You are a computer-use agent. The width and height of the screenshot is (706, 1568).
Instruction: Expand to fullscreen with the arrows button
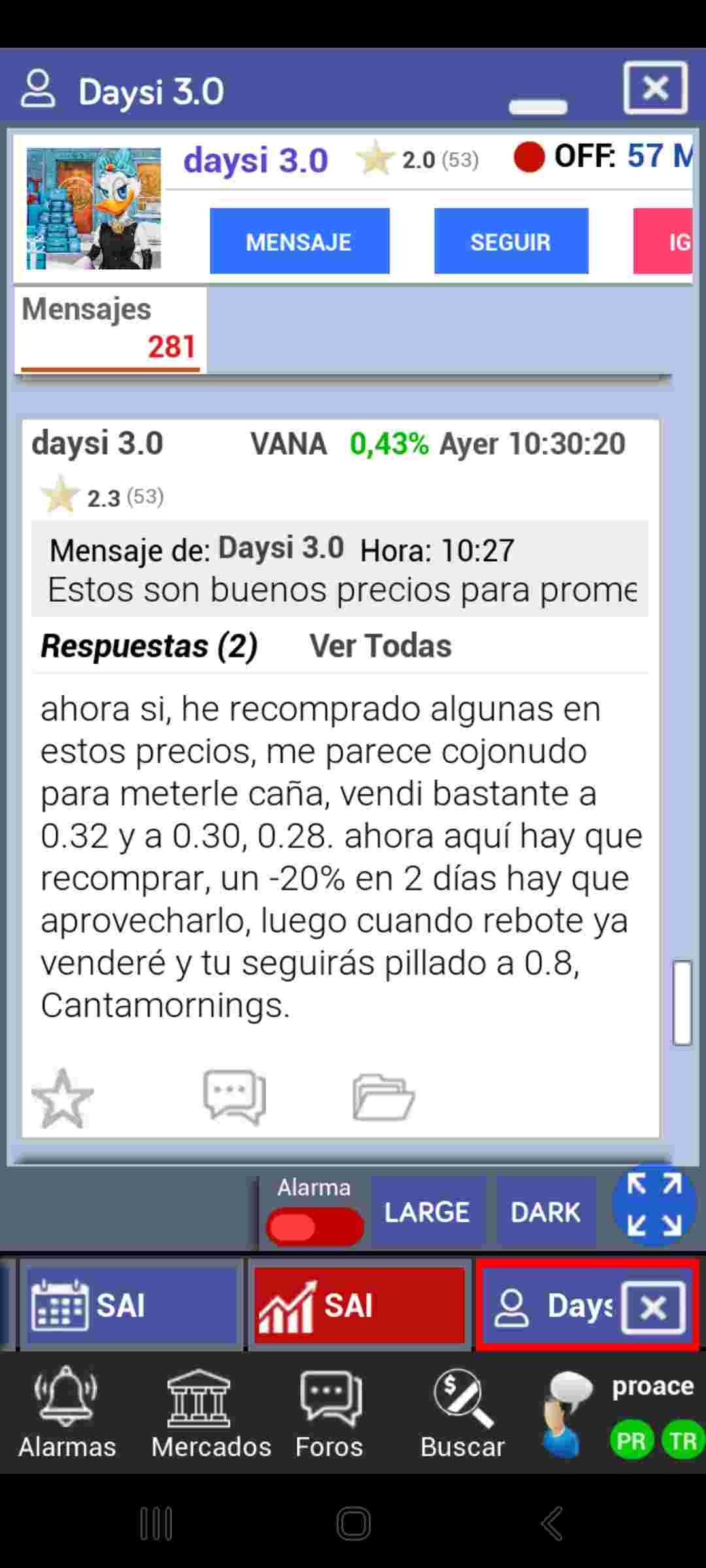(654, 1205)
